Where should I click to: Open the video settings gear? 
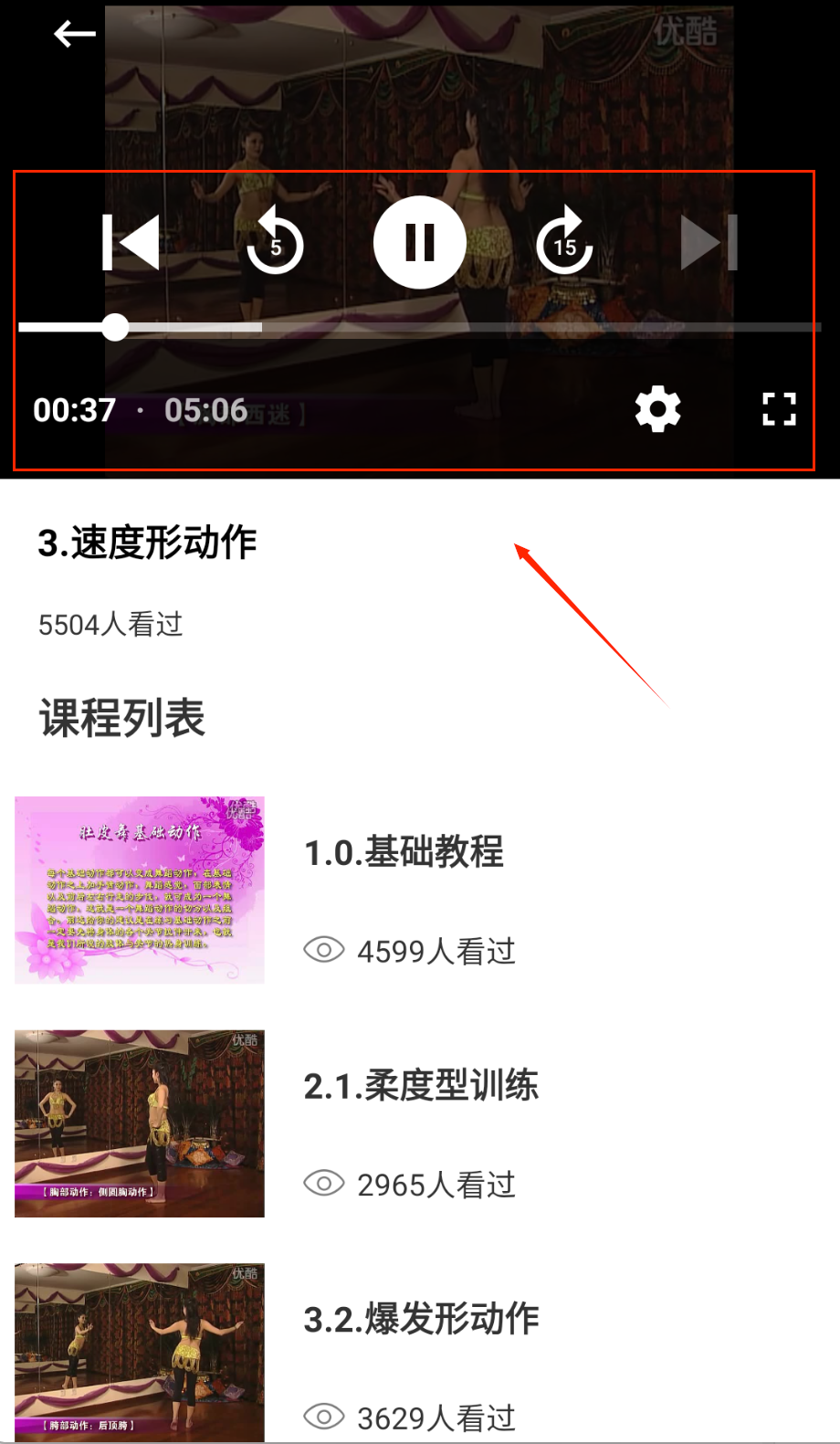(658, 409)
